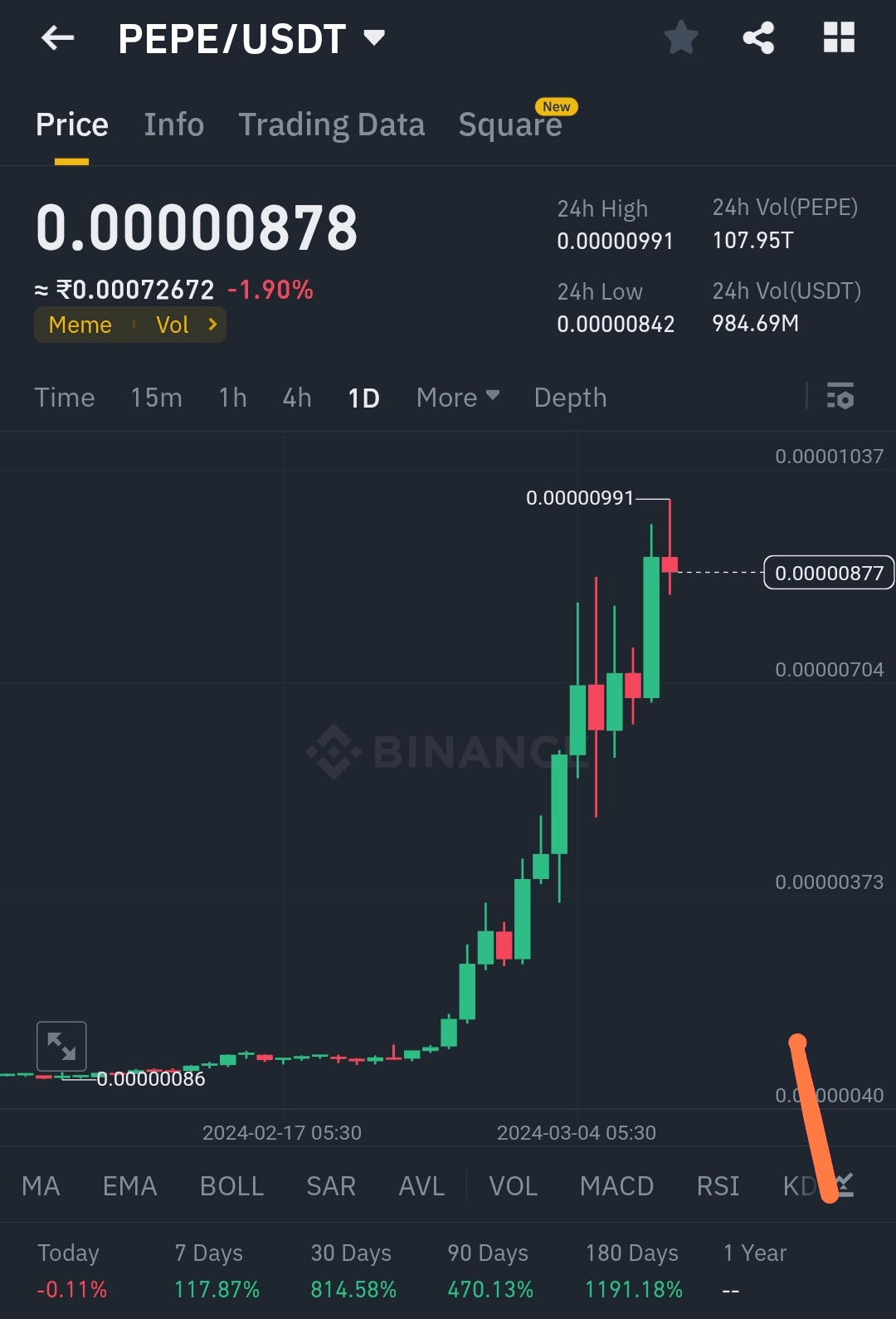Open the Square tab
The image size is (896, 1319).
509,125
